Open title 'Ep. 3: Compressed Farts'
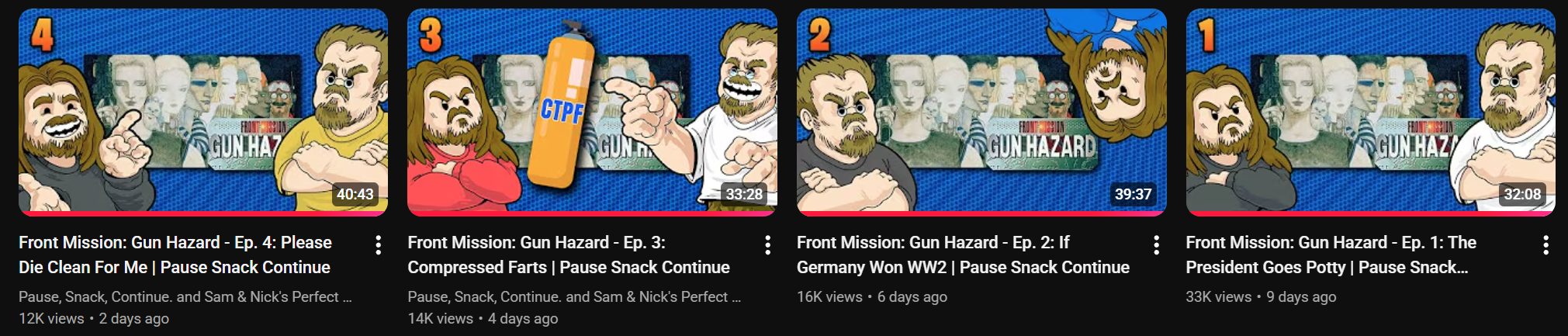This screenshot has width=1568, height=336. click(x=568, y=255)
